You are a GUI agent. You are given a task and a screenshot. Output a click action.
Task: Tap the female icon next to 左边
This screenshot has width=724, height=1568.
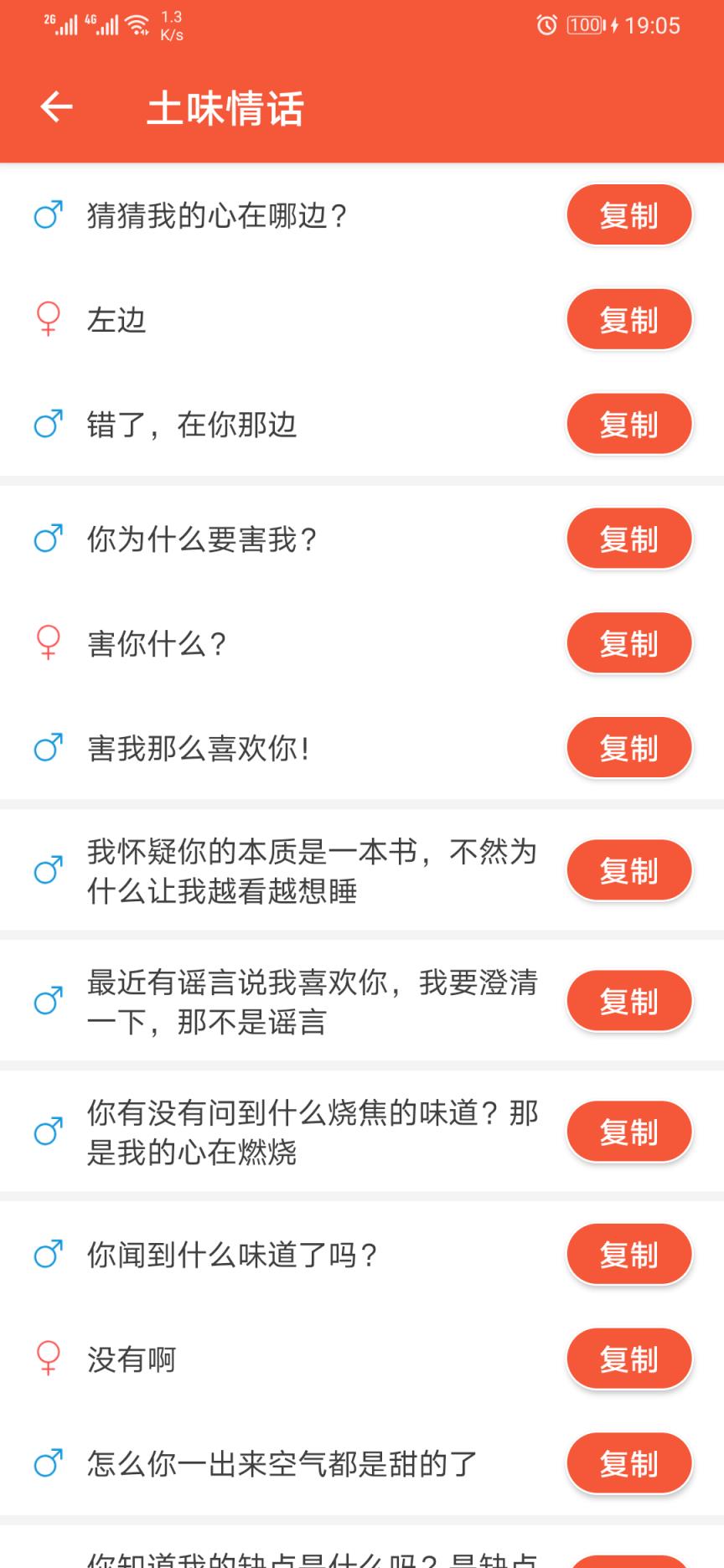tap(48, 319)
